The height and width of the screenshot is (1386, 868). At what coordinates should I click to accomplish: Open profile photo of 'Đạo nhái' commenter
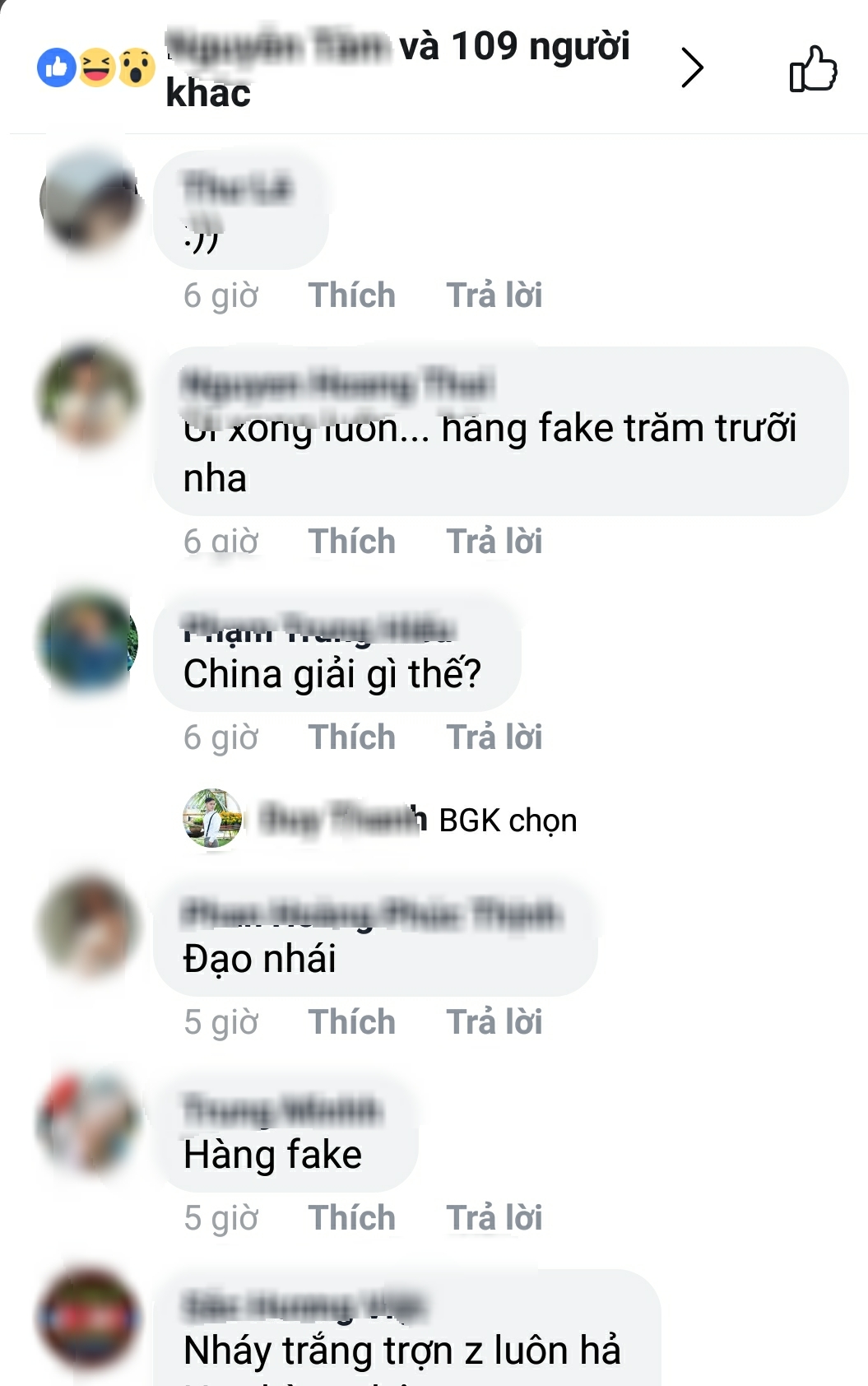[89, 926]
